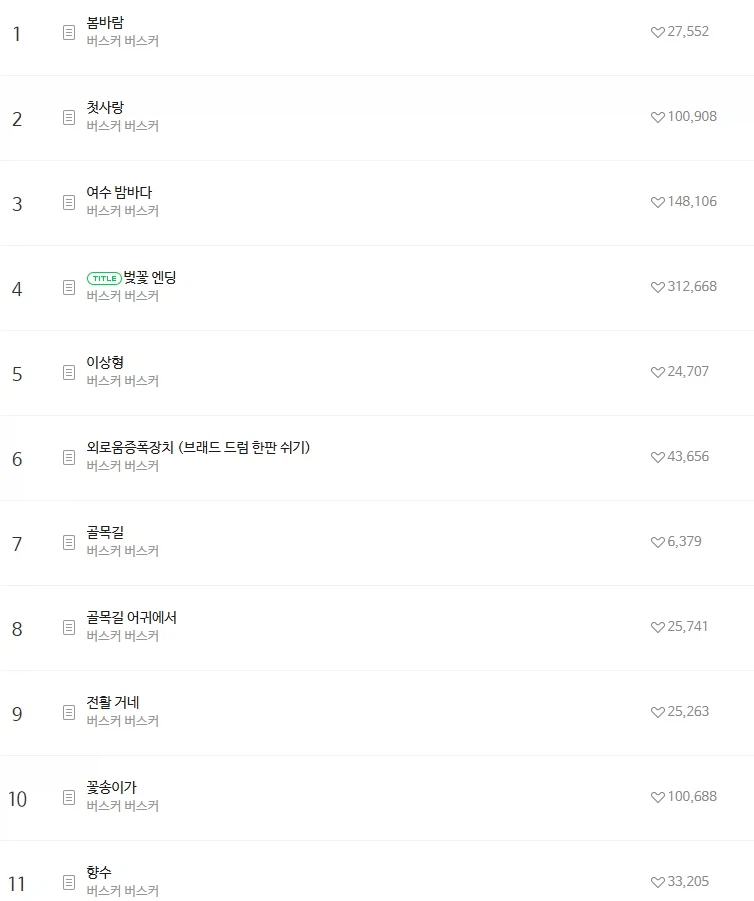
Task: Like the track 골목길 어귀에서
Action: point(657,626)
